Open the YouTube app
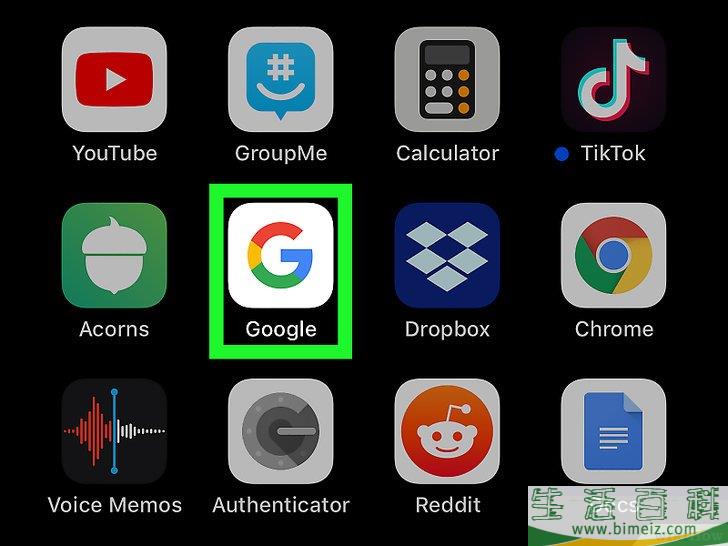 (114, 79)
